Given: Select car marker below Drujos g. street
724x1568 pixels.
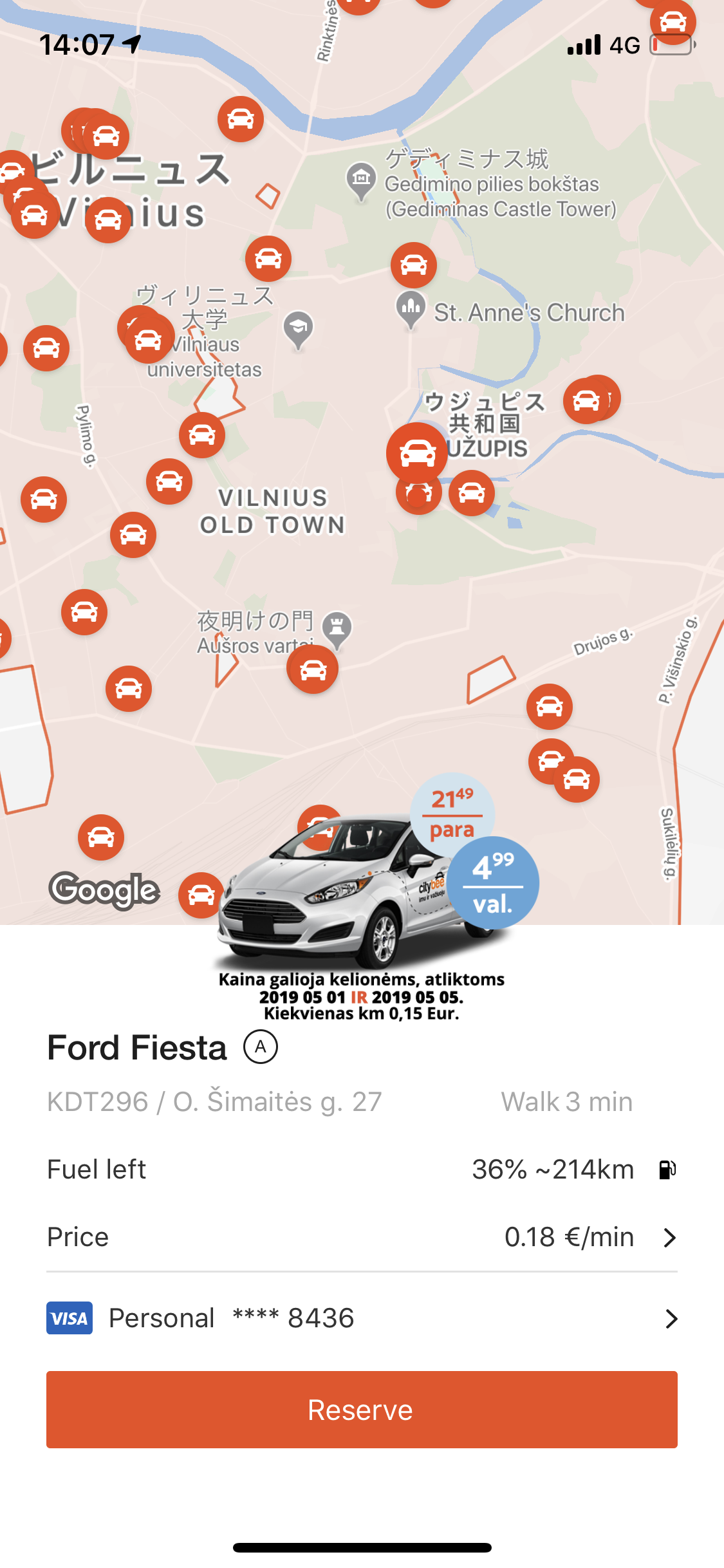Looking at the screenshot, I should coord(550,707).
